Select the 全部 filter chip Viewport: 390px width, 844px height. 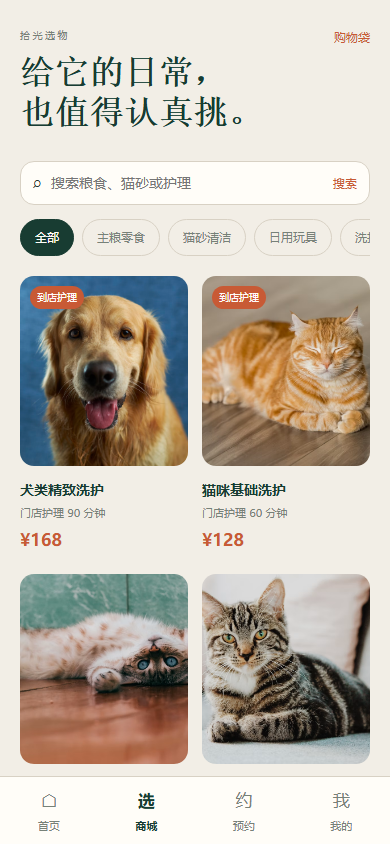(x=47, y=237)
